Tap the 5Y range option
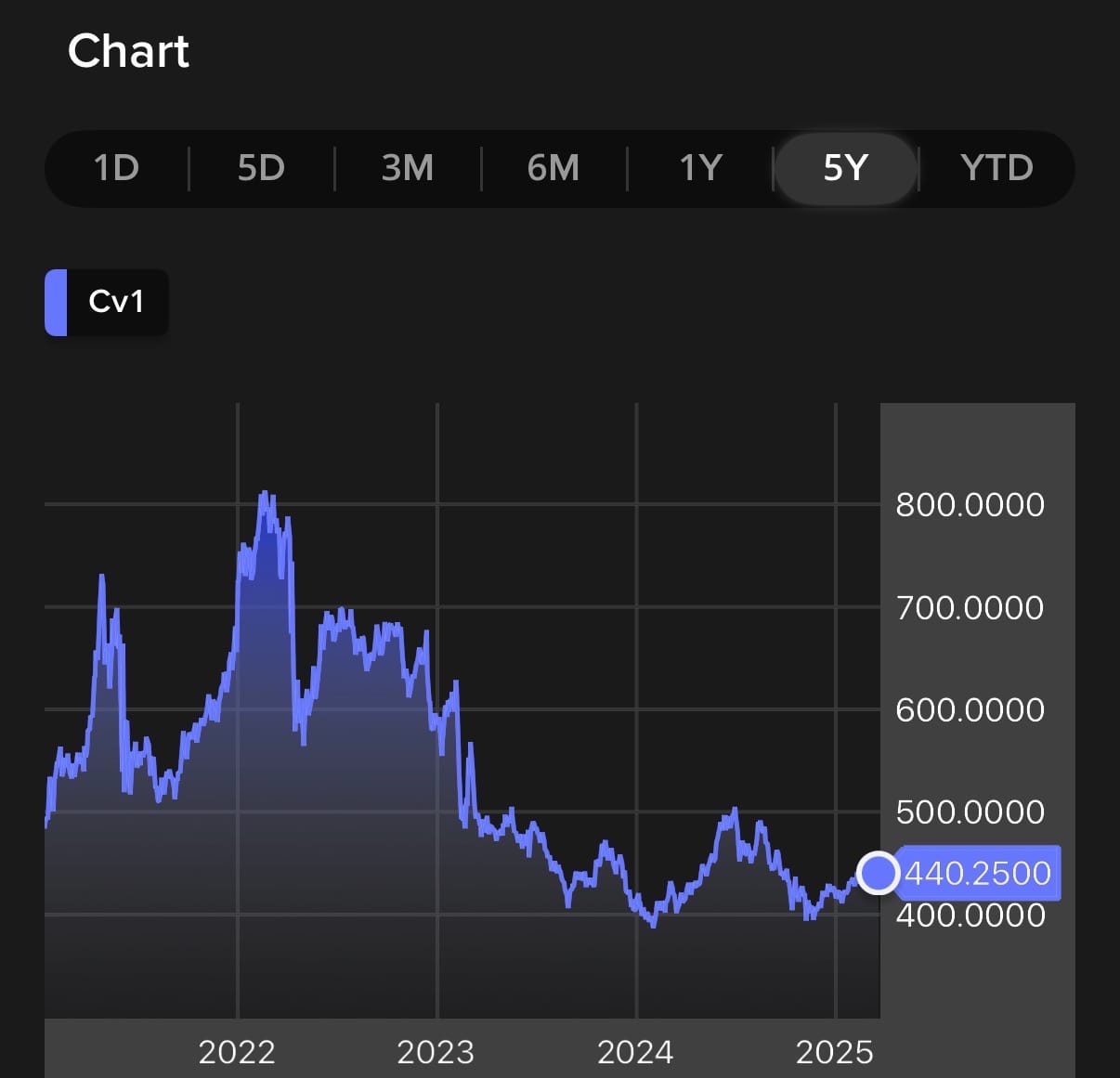 pos(845,168)
